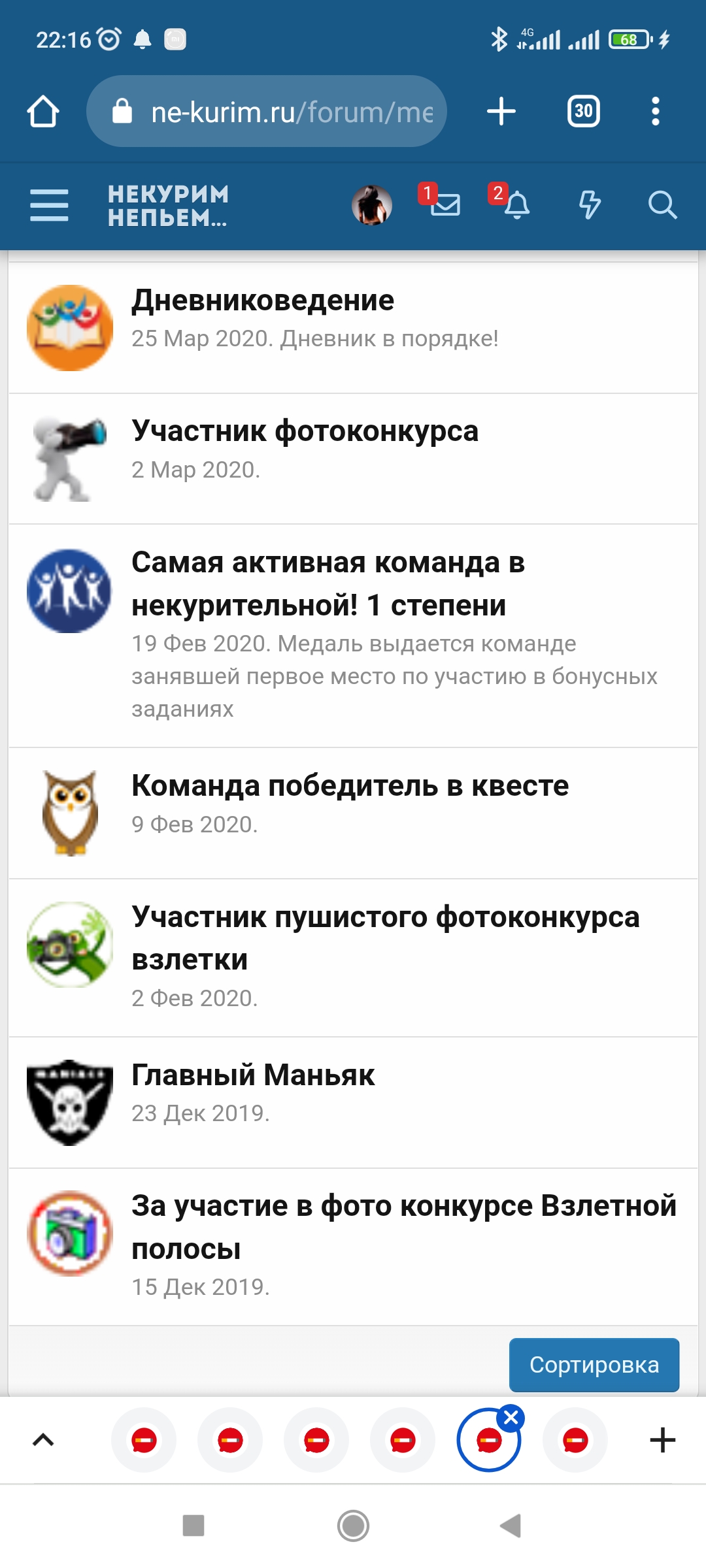Tap the НЕКУРИМ НЕПЬЕМ site logo
The height and width of the screenshot is (1568, 706).
click(167, 206)
